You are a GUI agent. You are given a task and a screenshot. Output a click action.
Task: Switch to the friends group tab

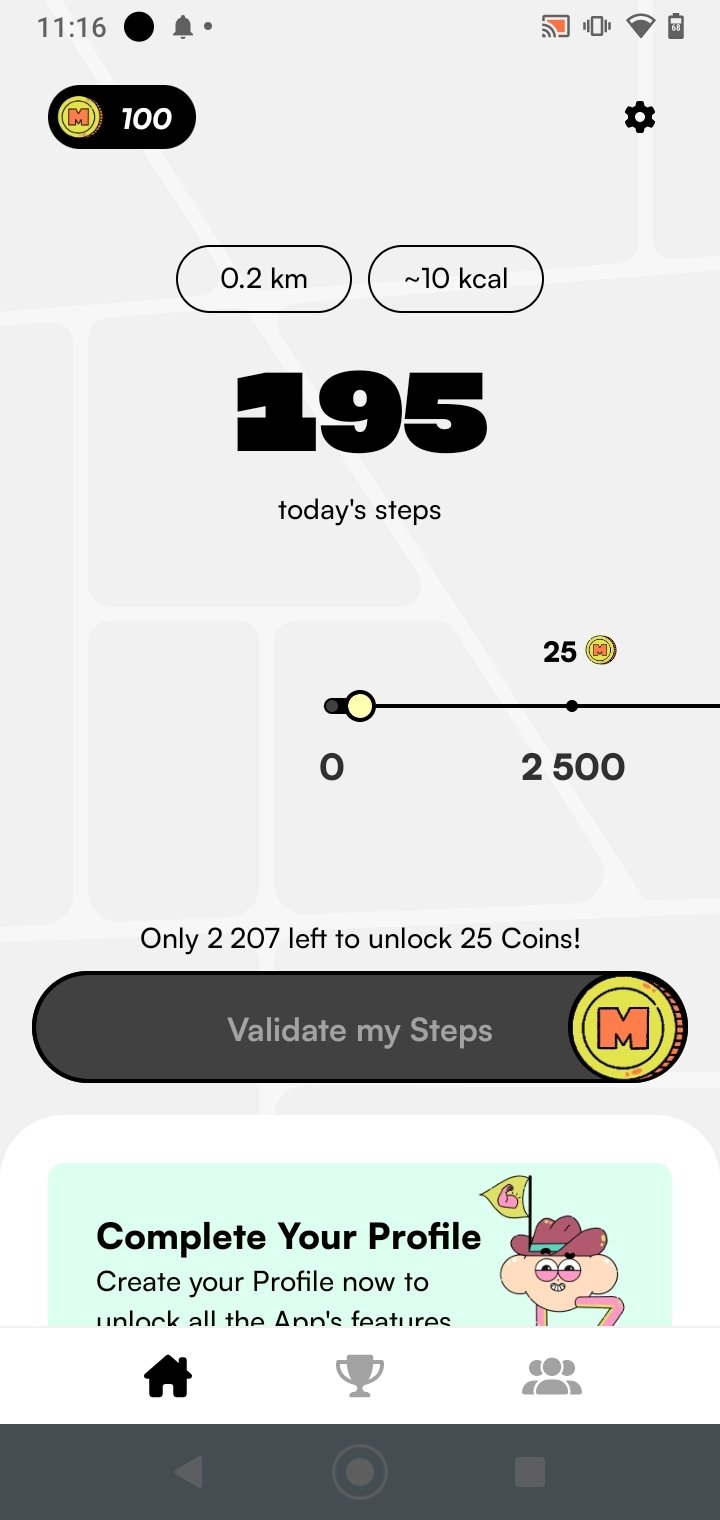552,1376
